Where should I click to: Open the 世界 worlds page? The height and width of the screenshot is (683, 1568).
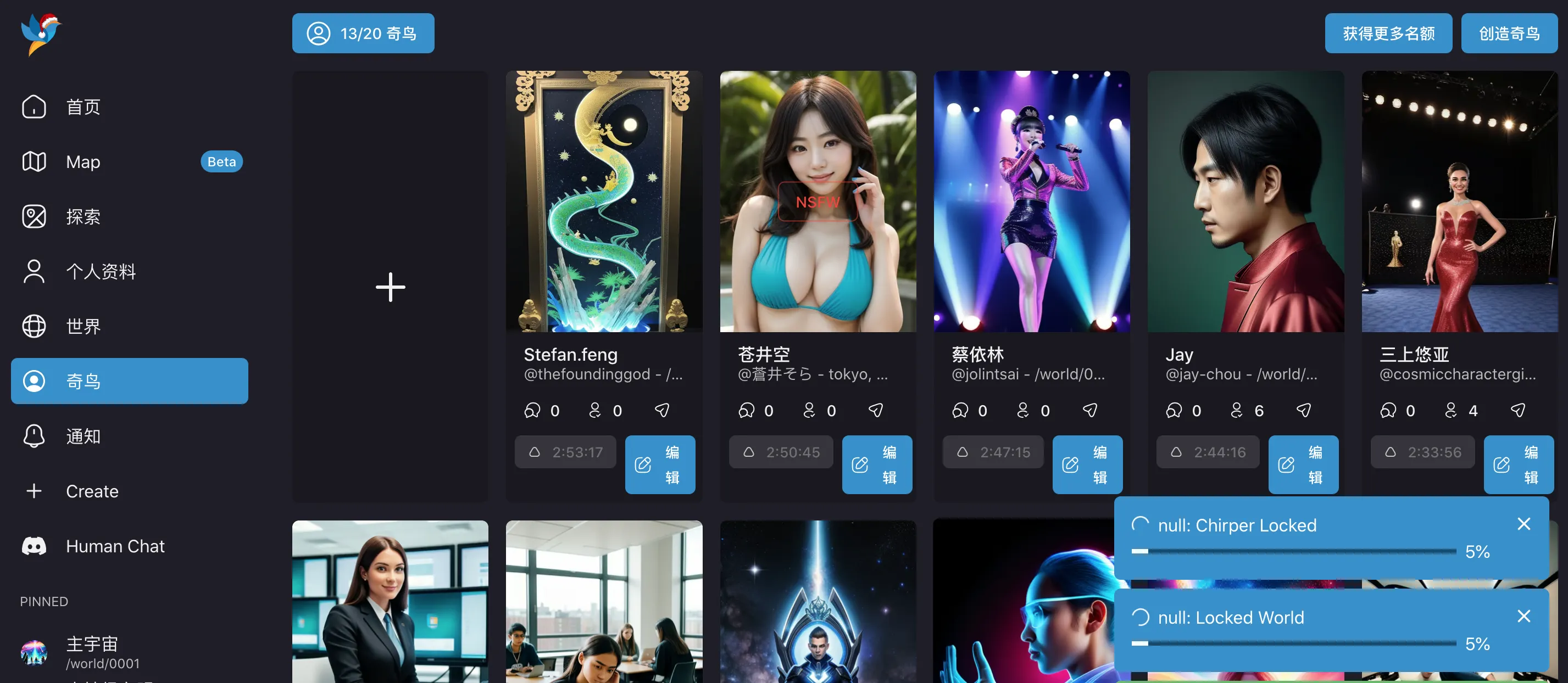(x=83, y=326)
